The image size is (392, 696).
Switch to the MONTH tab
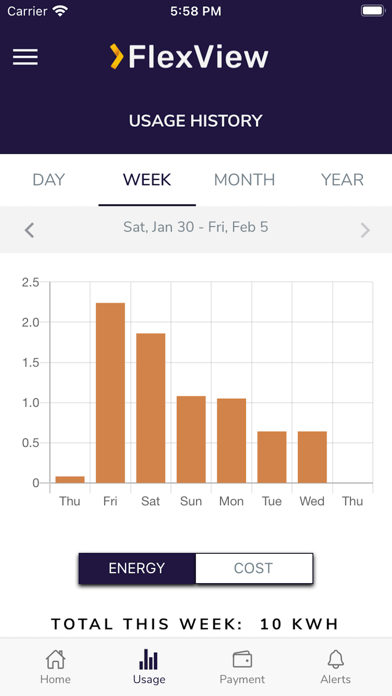(x=245, y=180)
